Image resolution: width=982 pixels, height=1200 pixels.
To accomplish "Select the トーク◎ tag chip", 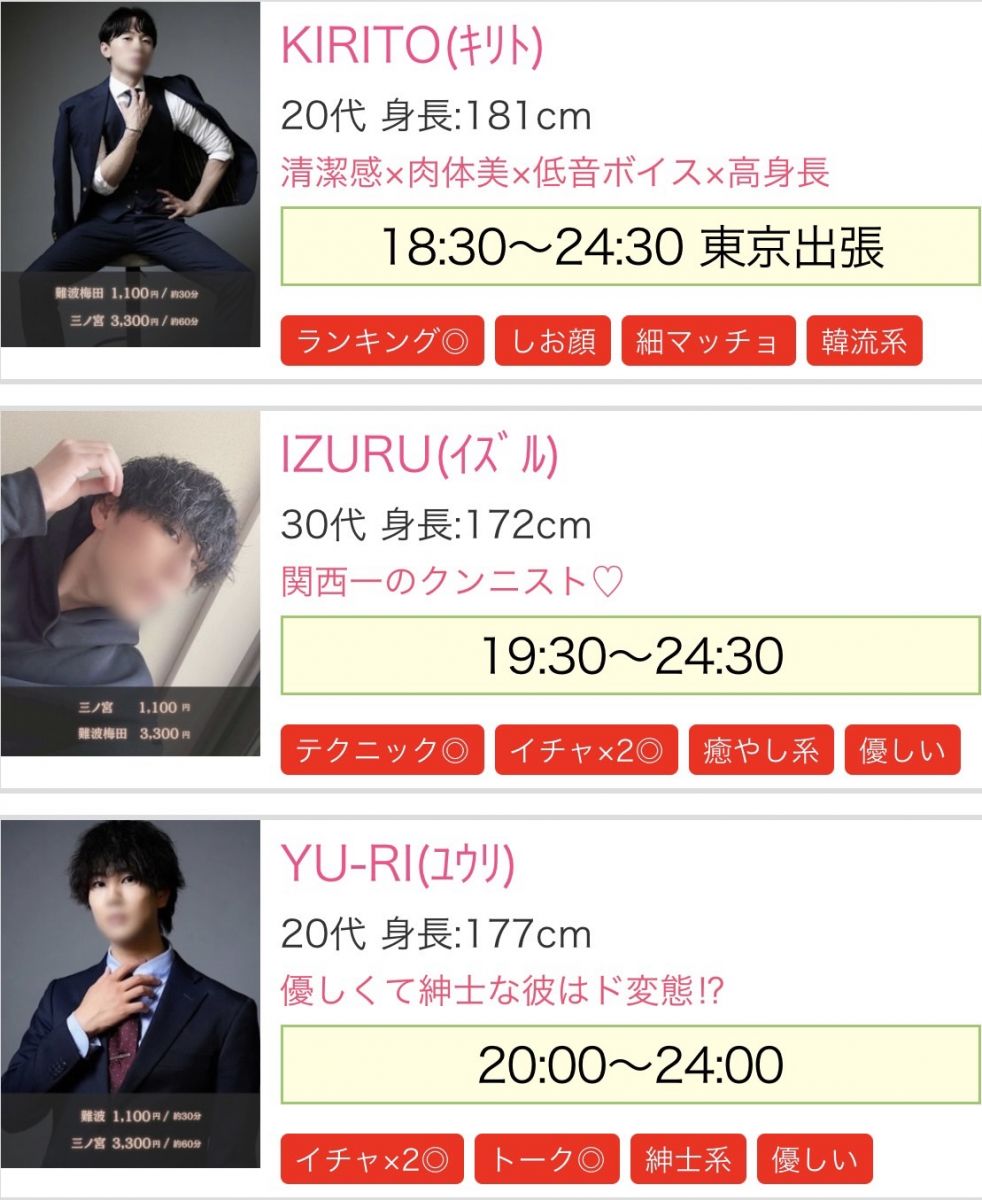I will (546, 1159).
